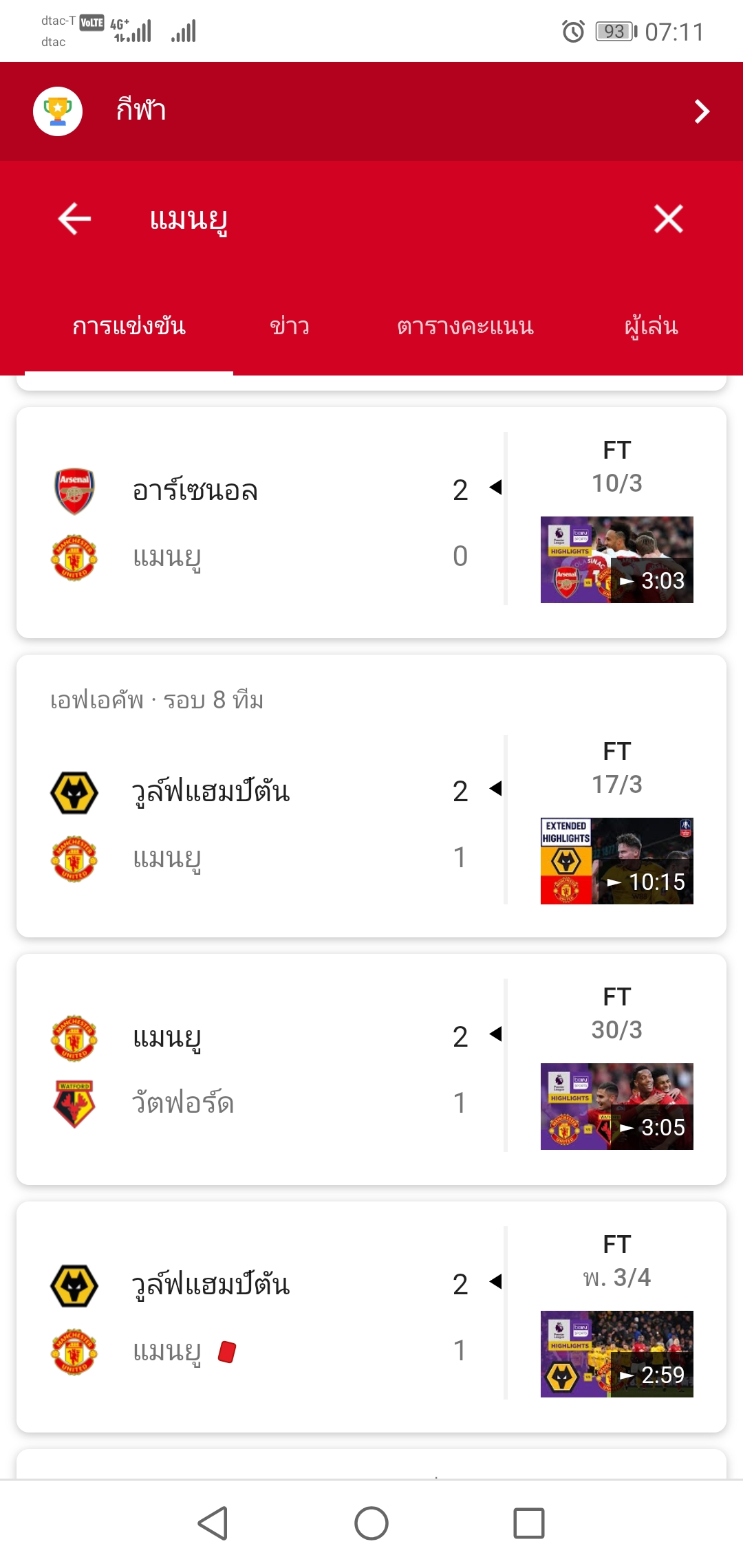Viewport: 743px width, 1568px height.
Task: Play the 2:59 Wolves highlights video
Action: click(616, 1354)
